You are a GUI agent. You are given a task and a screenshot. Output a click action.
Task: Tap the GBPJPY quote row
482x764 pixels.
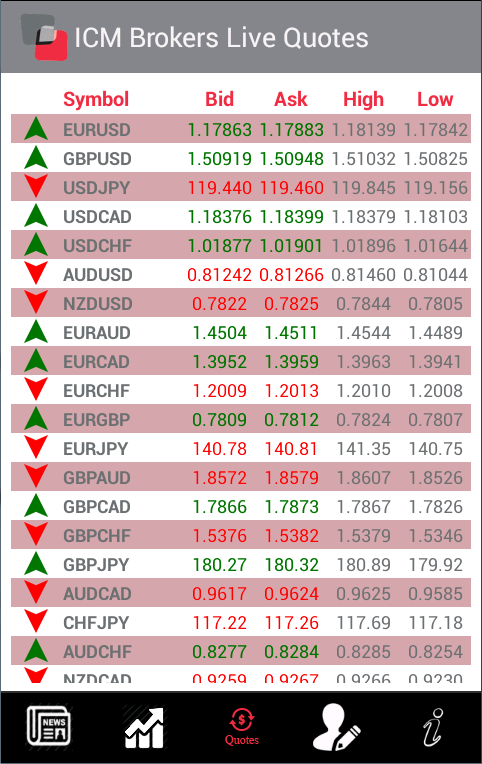241,564
